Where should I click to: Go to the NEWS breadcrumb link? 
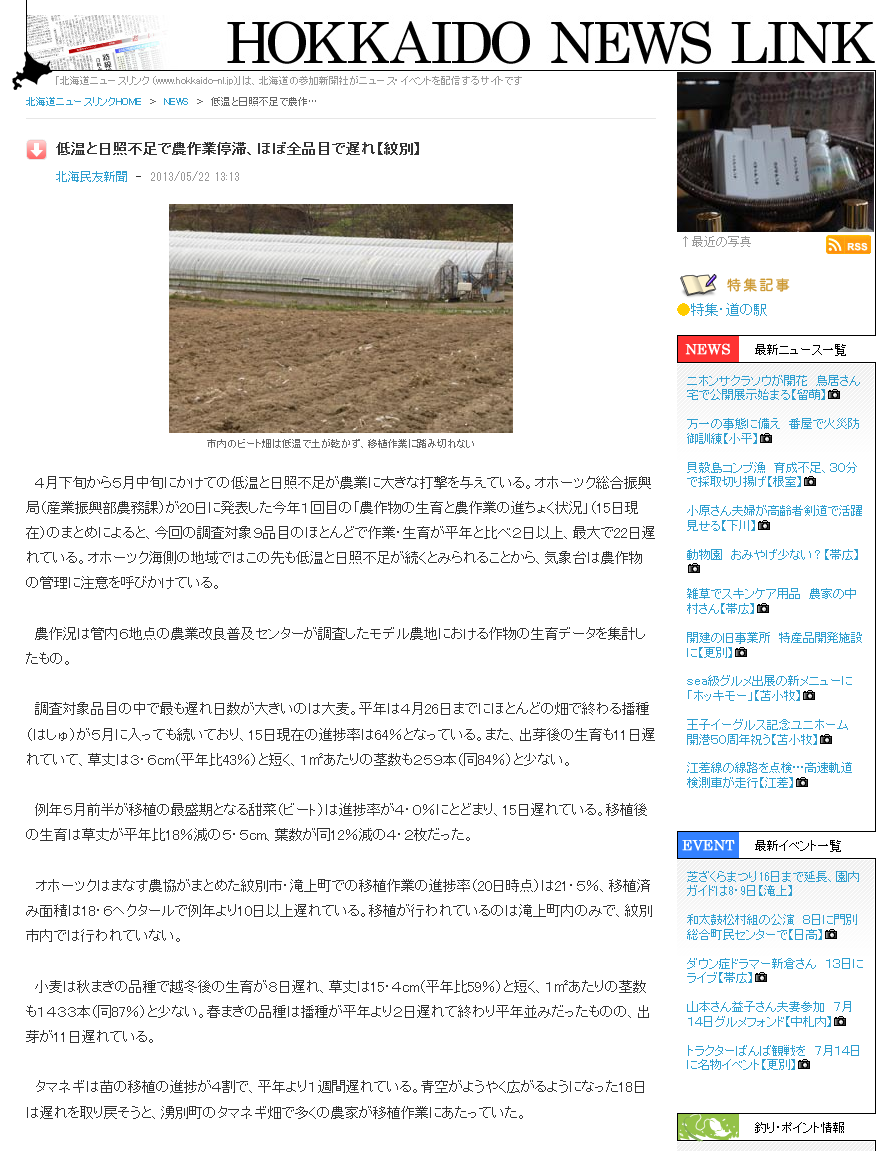(176, 102)
